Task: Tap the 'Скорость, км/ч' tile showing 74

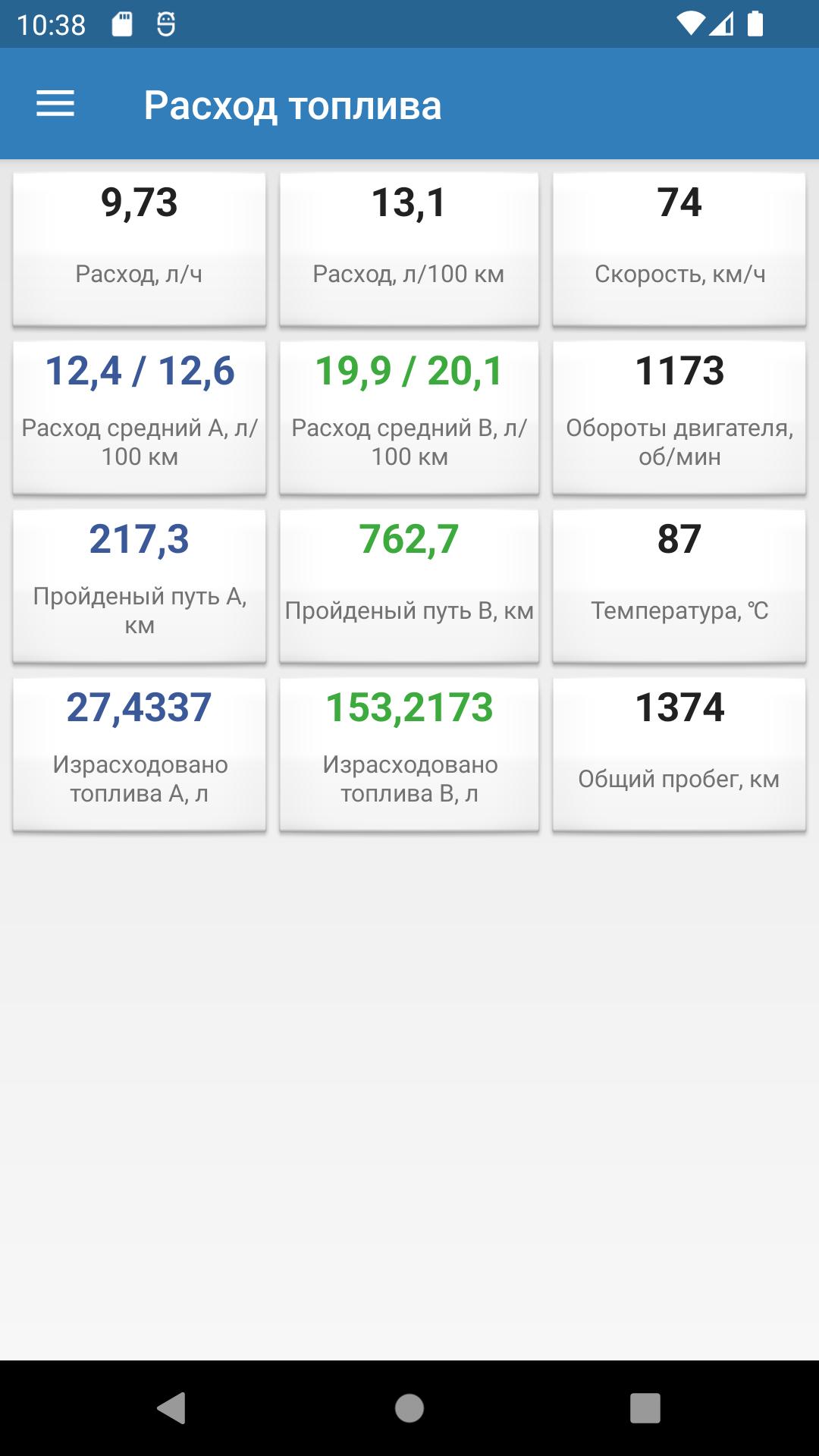Action: click(x=679, y=246)
